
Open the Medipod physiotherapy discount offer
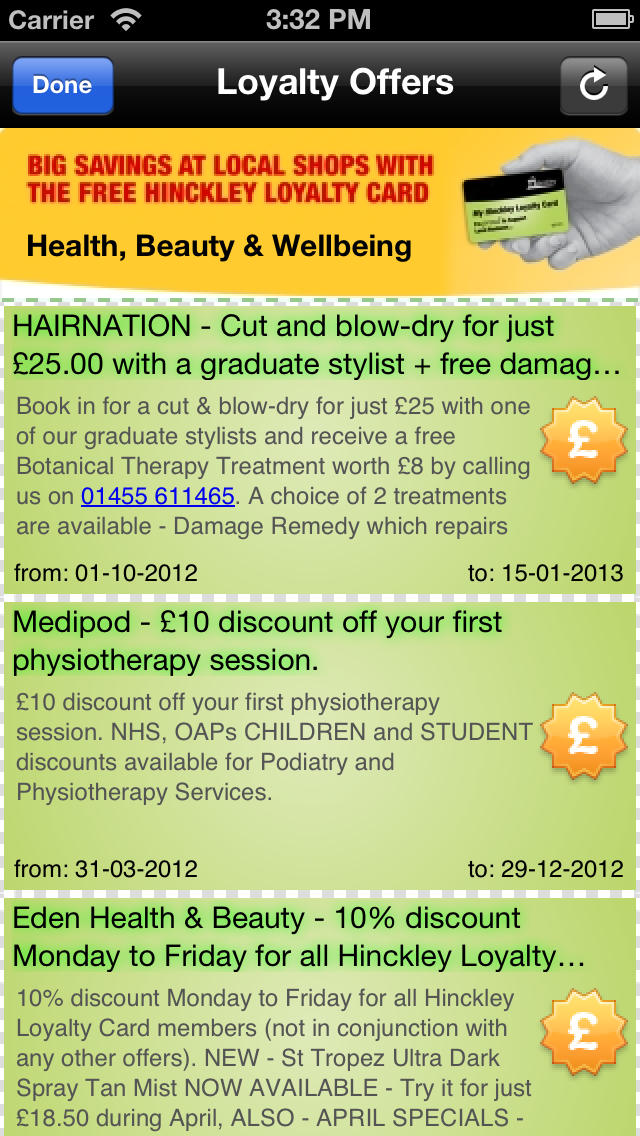(x=320, y=745)
